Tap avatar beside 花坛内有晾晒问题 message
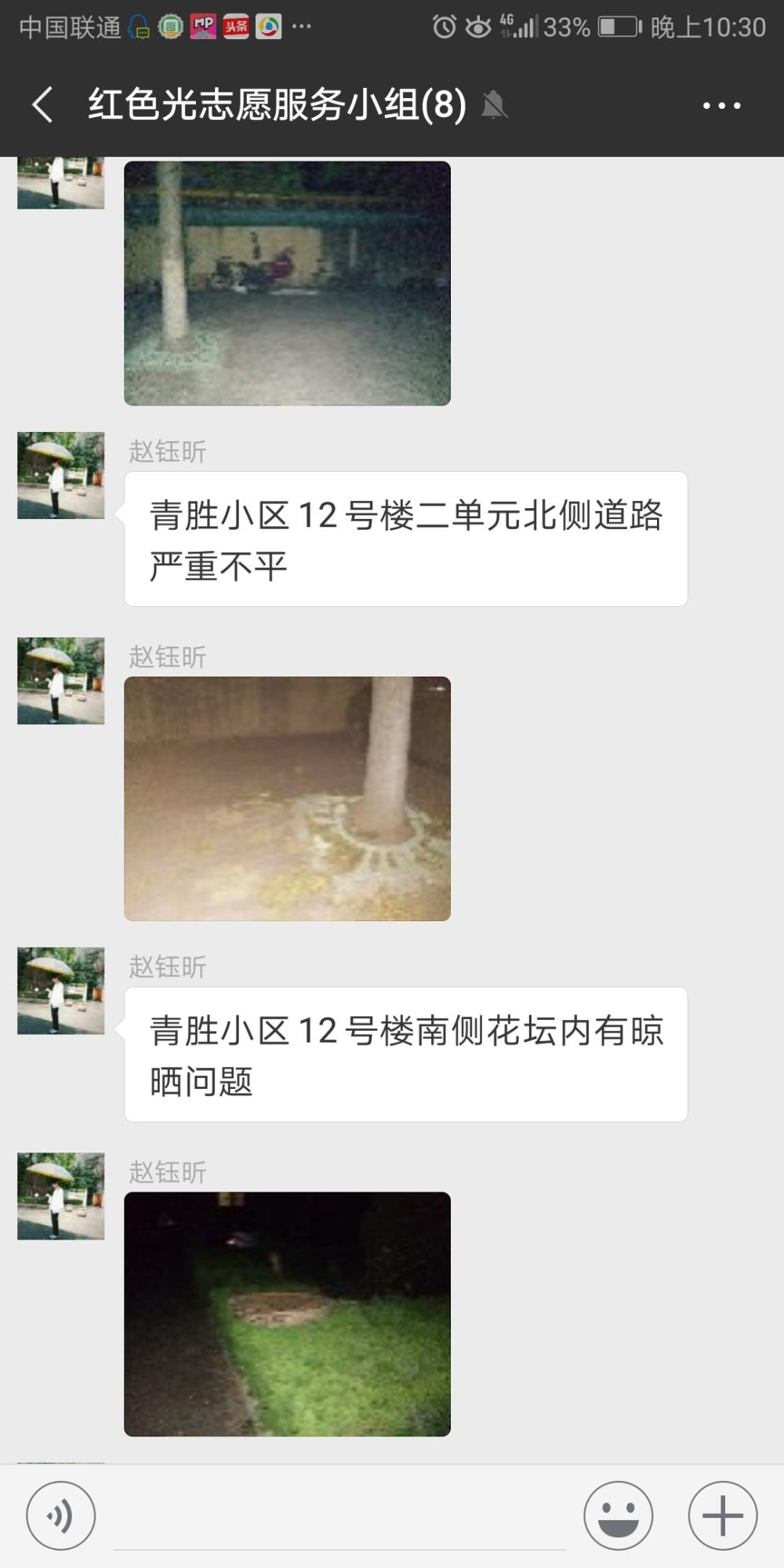784x1568 pixels. click(61, 991)
